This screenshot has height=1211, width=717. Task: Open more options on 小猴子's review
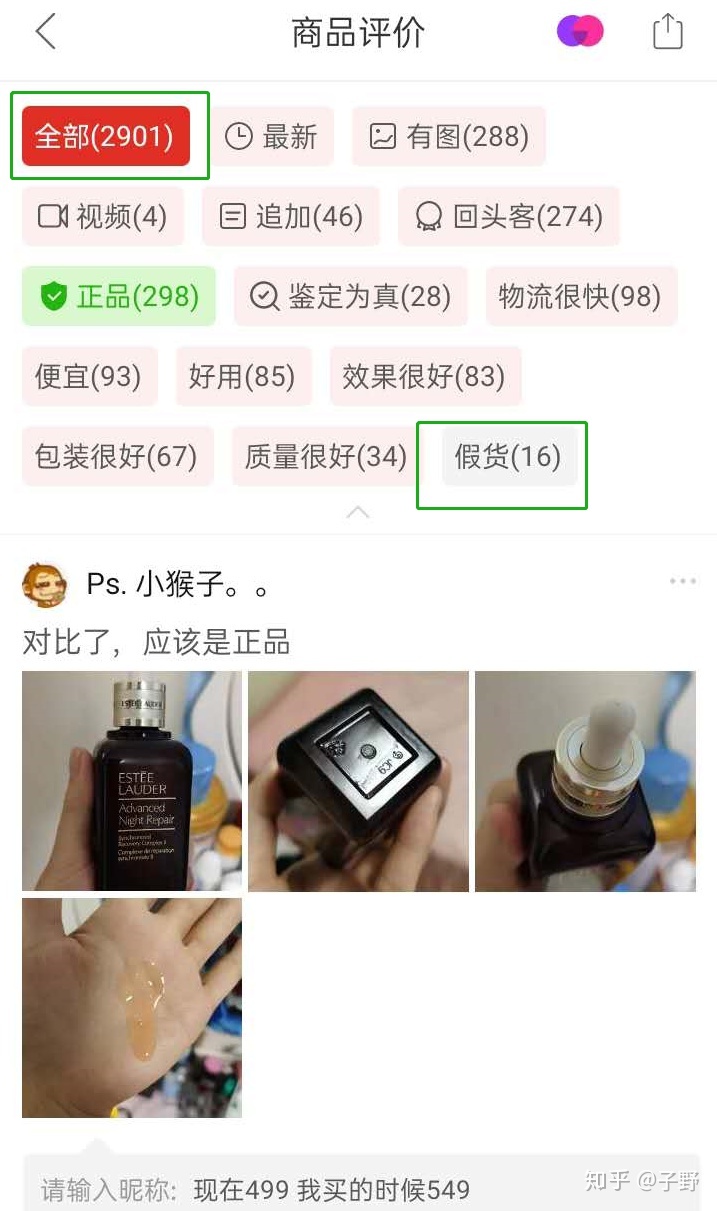683,581
